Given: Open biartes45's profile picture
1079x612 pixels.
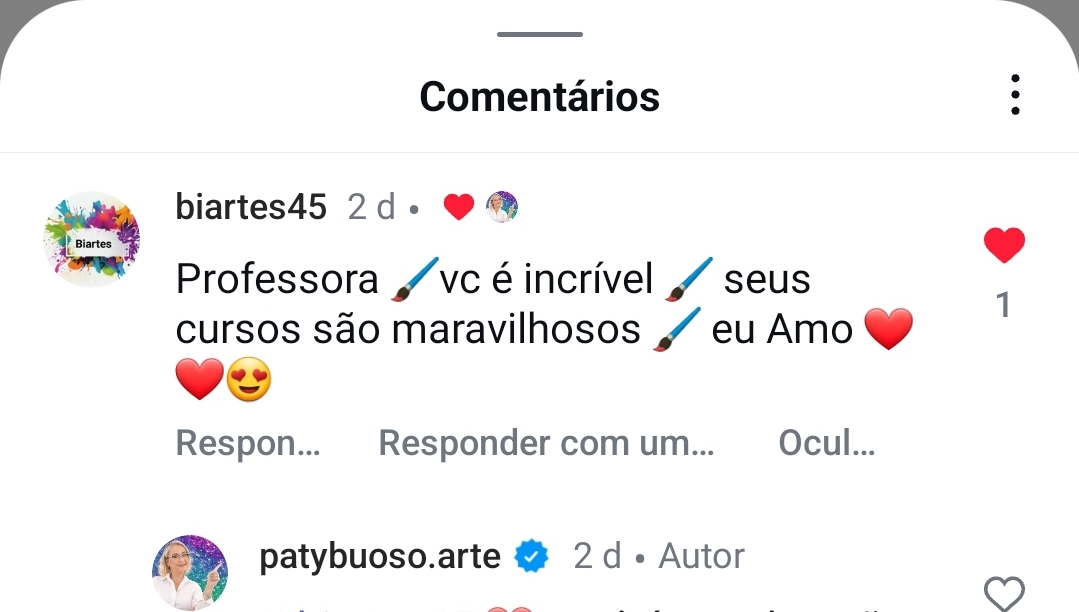Looking at the screenshot, I should [92, 240].
